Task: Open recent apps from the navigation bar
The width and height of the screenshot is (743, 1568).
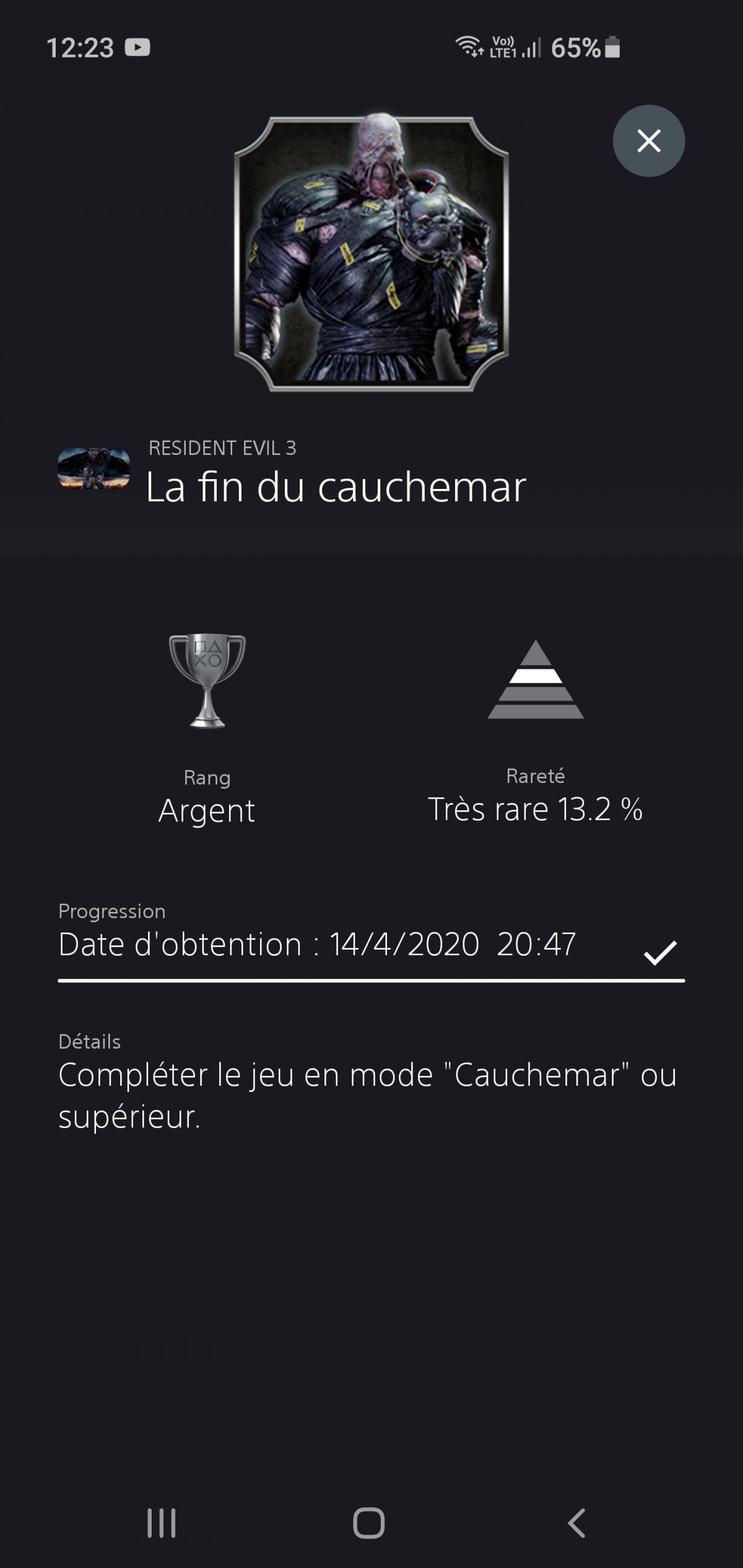Action: point(162,1523)
